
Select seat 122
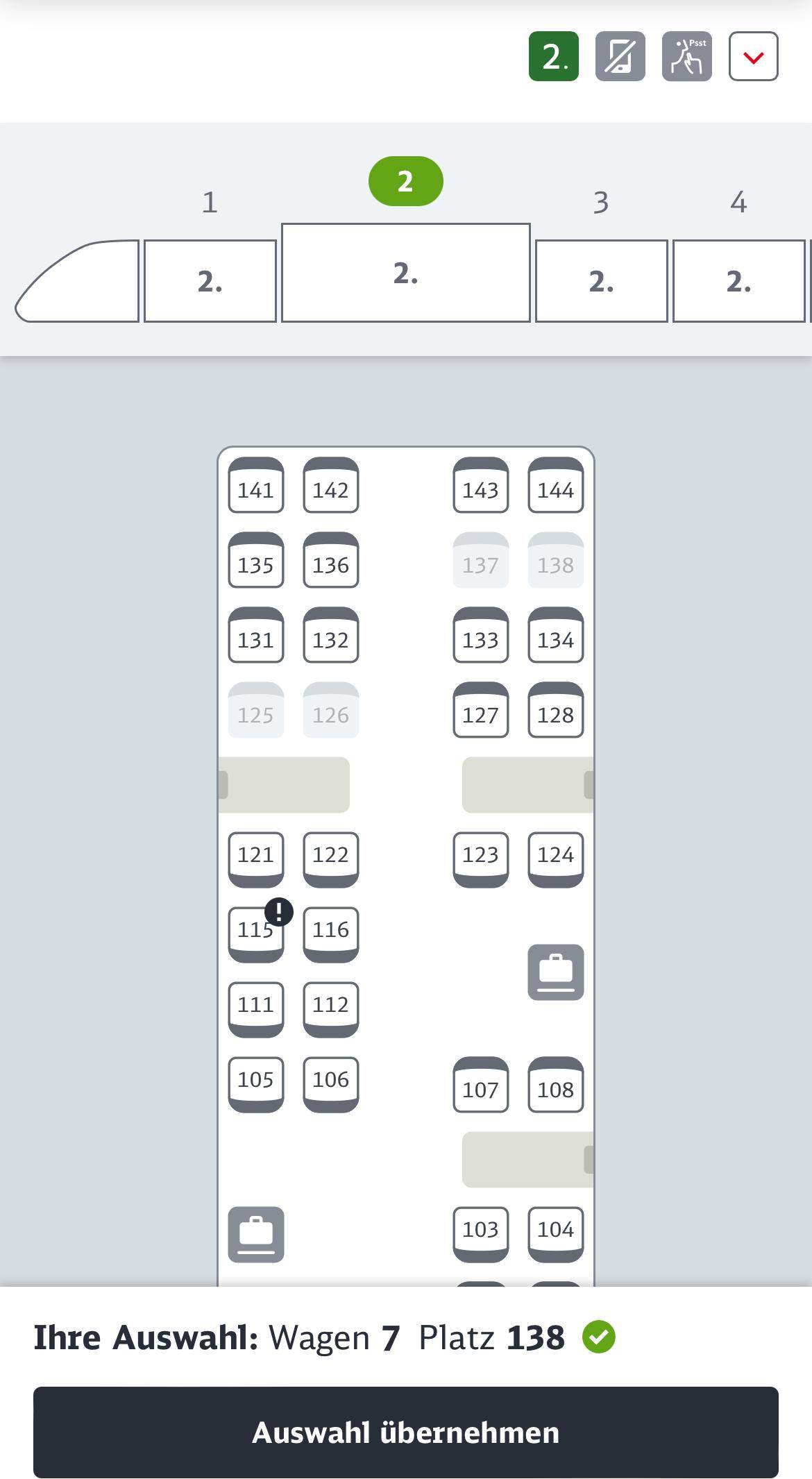tap(330, 859)
